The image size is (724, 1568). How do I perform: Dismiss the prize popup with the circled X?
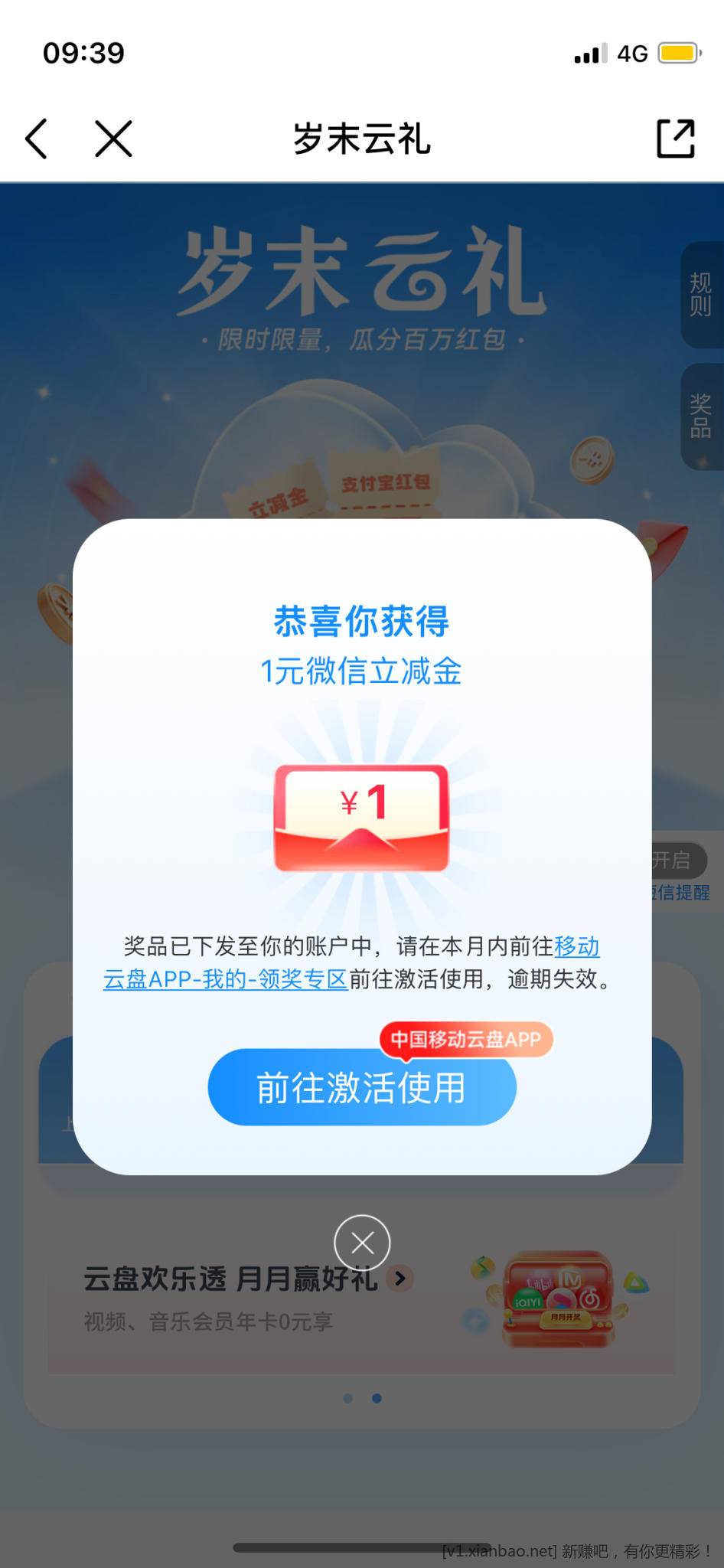[x=362, y=1243]
